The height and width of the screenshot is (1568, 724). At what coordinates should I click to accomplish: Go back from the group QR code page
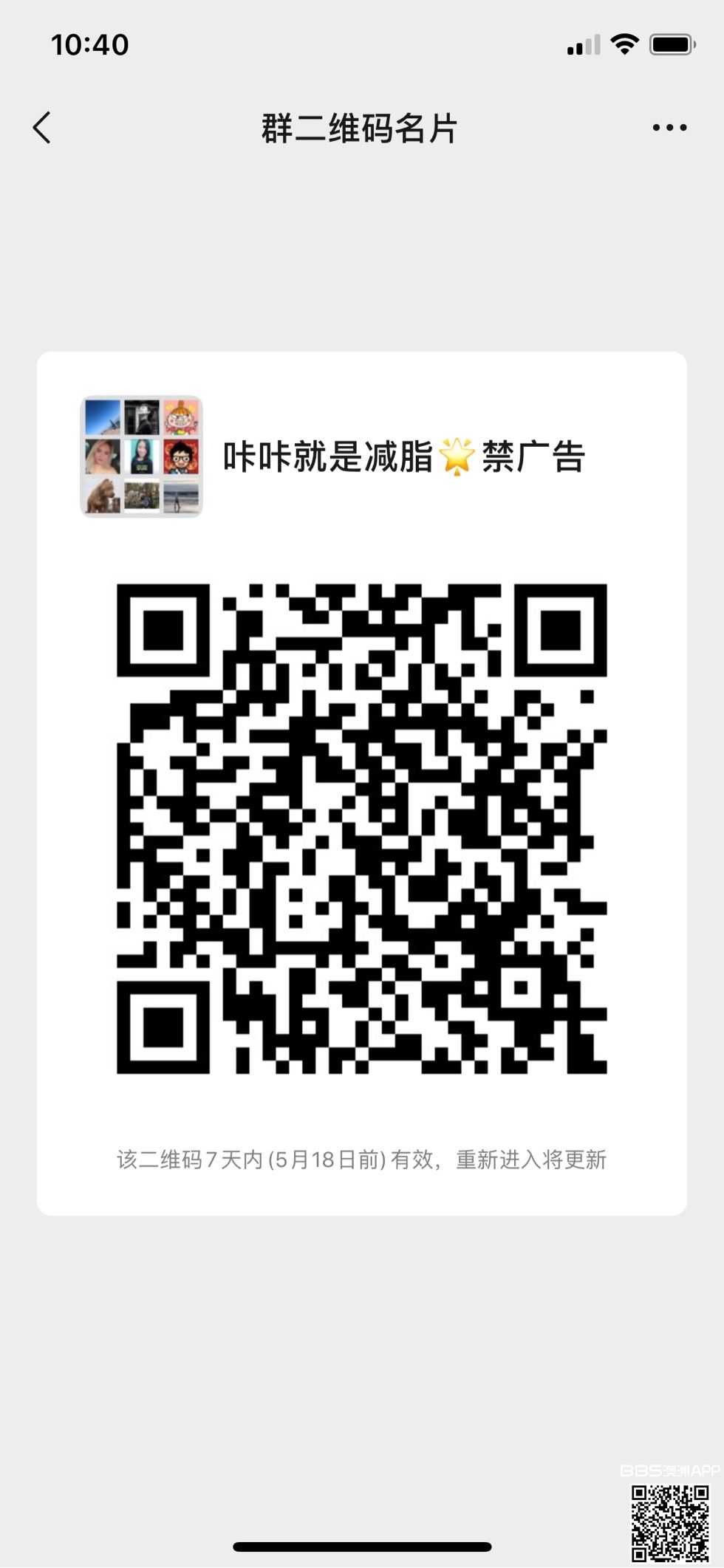42,128
